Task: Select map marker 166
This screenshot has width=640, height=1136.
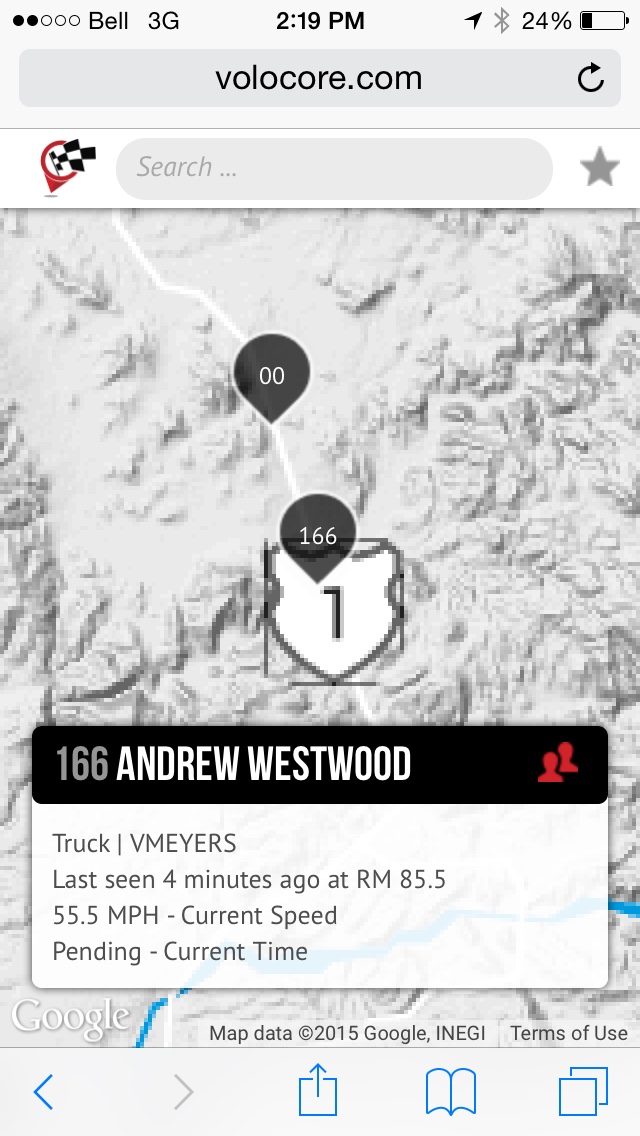Action: tap(318, 535)
